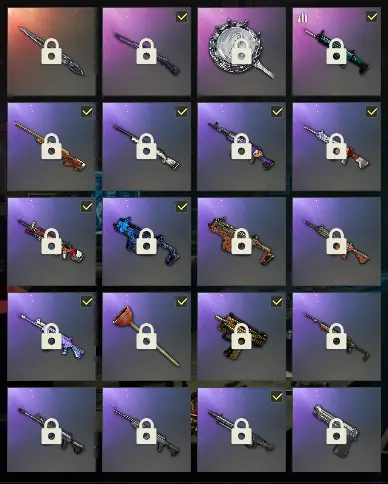The image size is (388, 484).
Task: Select the golden Uzi skin tile
Action: pyautogui.click(x=241, y=337)
